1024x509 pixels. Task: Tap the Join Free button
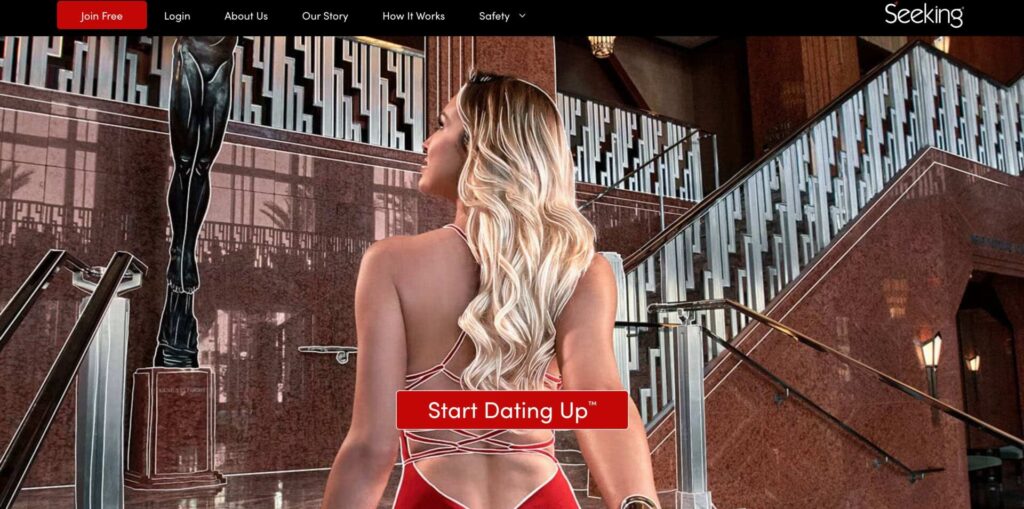101,16
